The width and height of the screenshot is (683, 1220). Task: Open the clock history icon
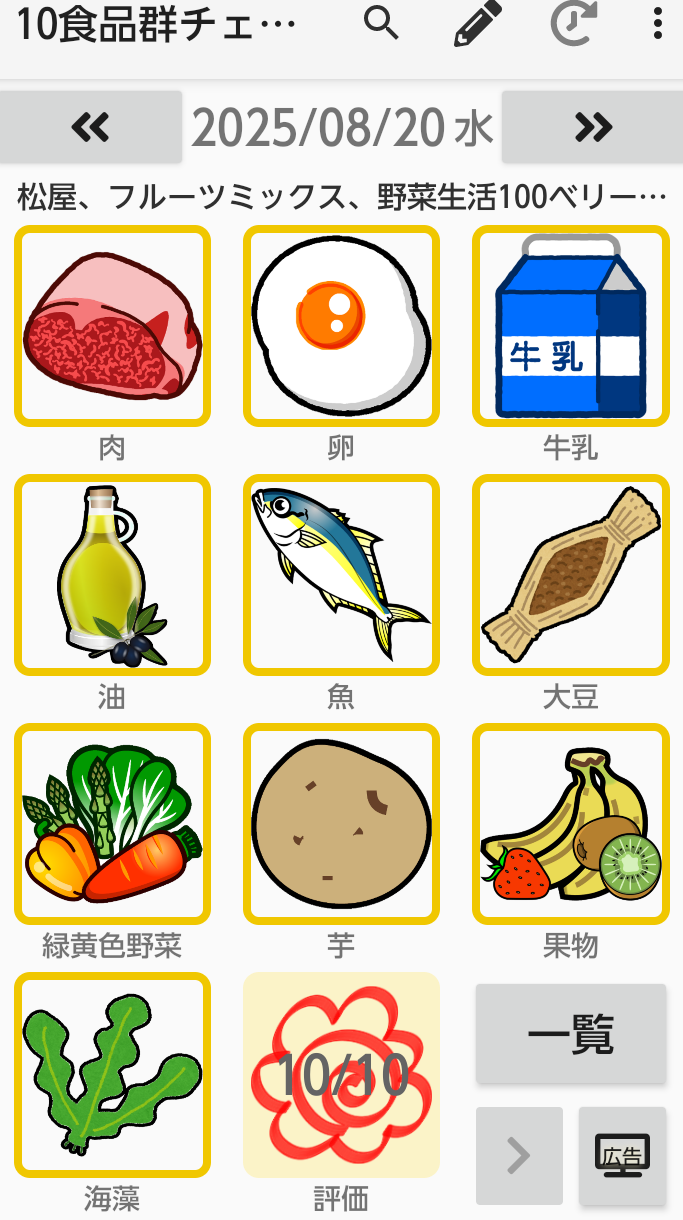(x=573, y=24)
